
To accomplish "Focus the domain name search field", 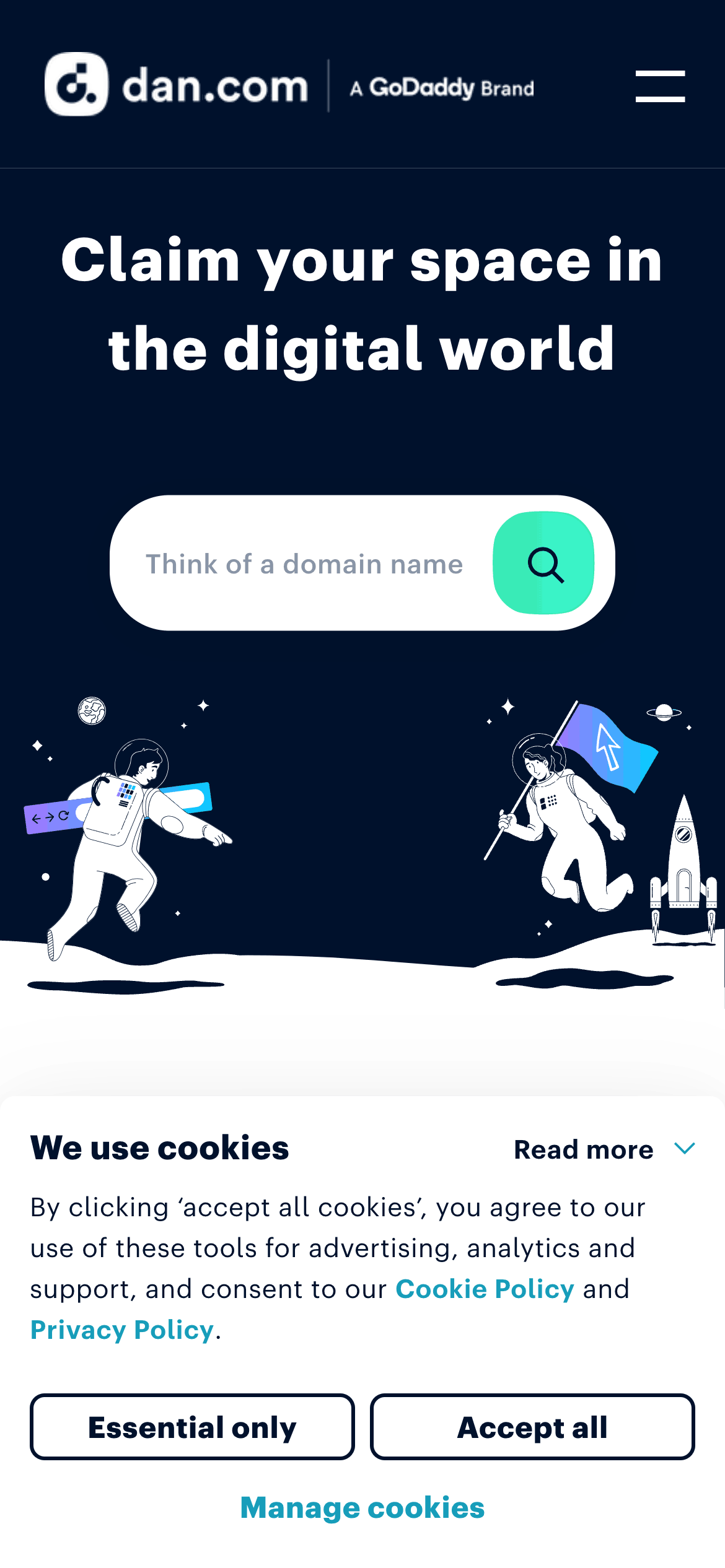I will [304, 564].
